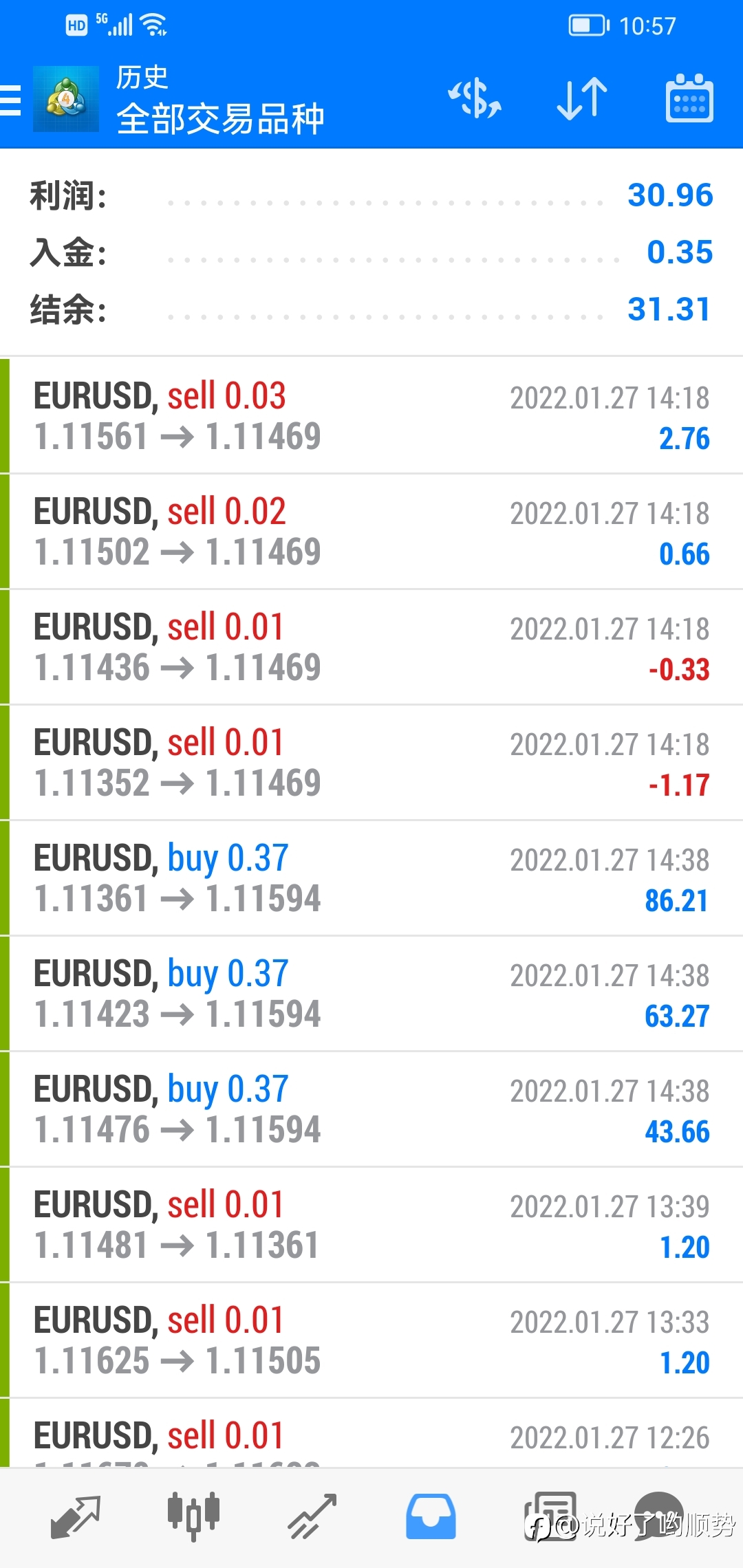The height and width of the screenshot is (1568, 743).
Task: Open the EURUSD sell 0.03 trade
Action: pos(371,416)
